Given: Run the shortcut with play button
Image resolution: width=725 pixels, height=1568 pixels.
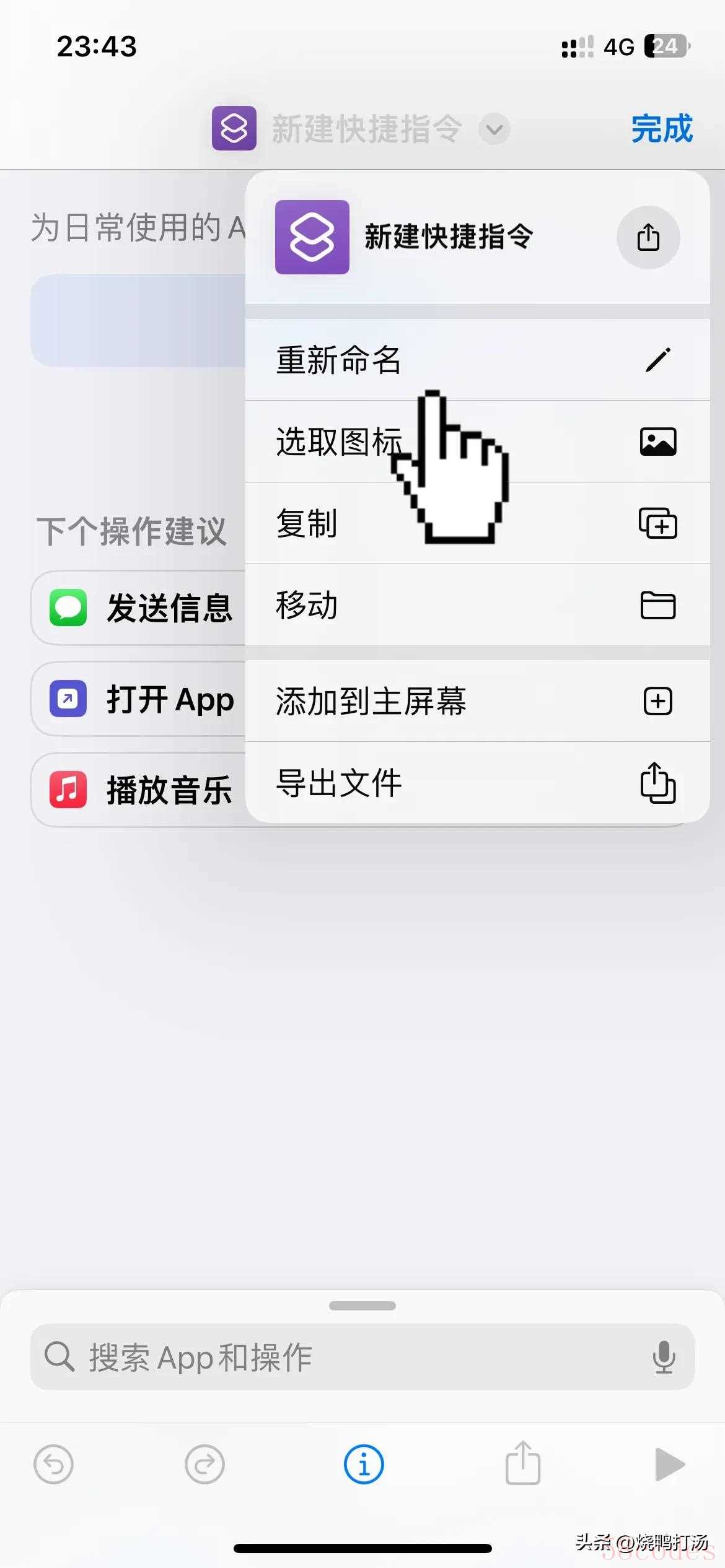Looking at the screenshot, I should [x=669, y=1465].
